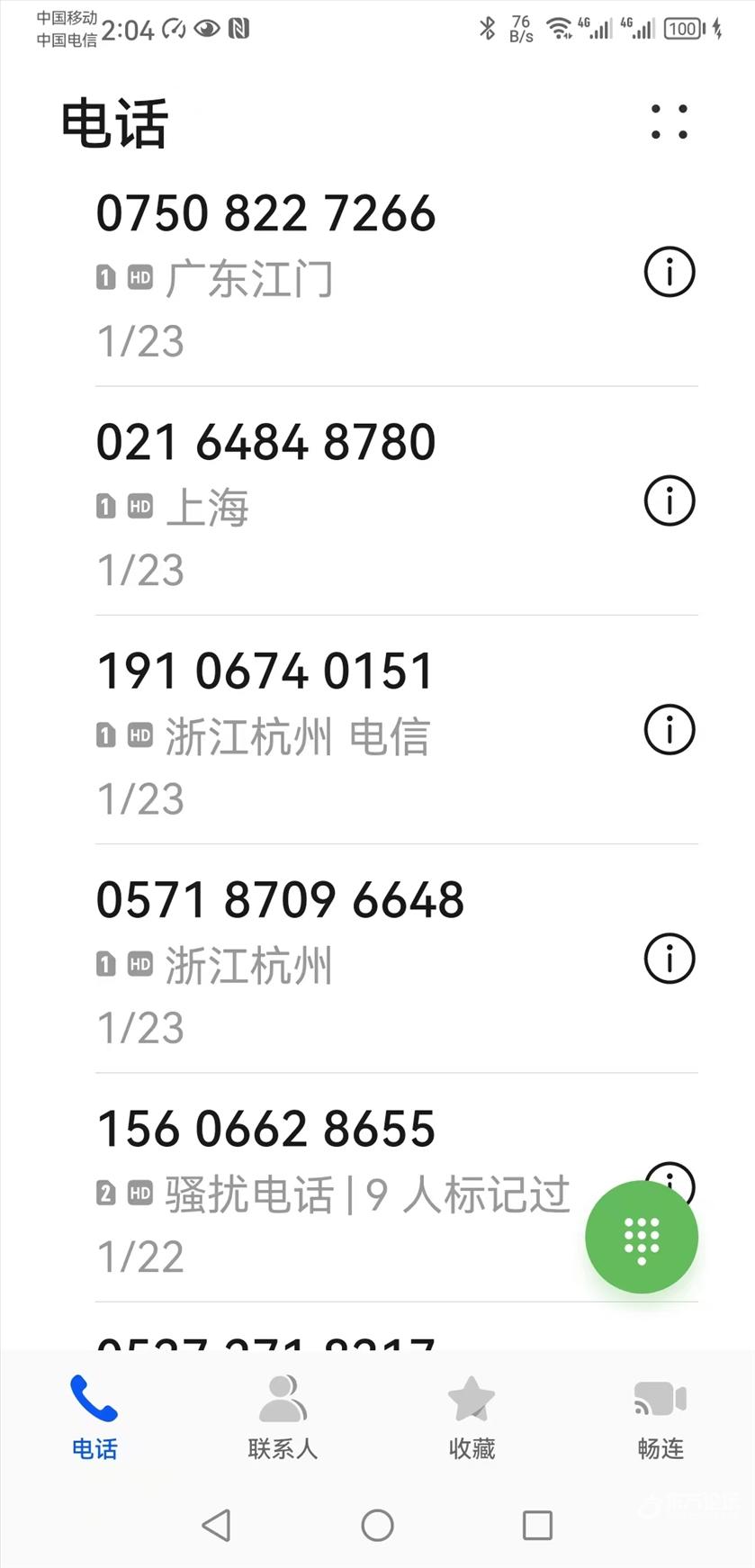Switch to the 联系人 tab
This screenshot has width=755, height=1568.
pos(283,1417)
